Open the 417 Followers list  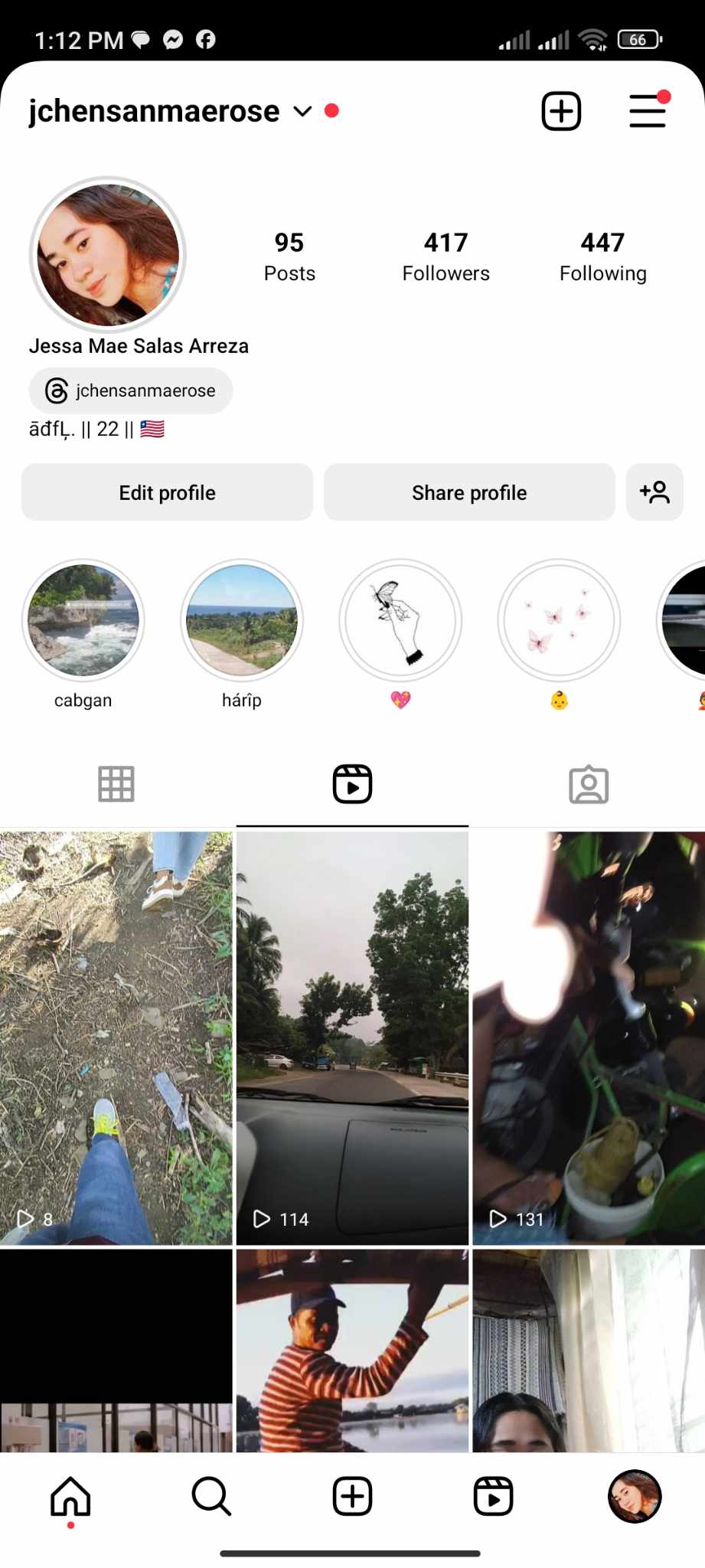pos(446,256)
